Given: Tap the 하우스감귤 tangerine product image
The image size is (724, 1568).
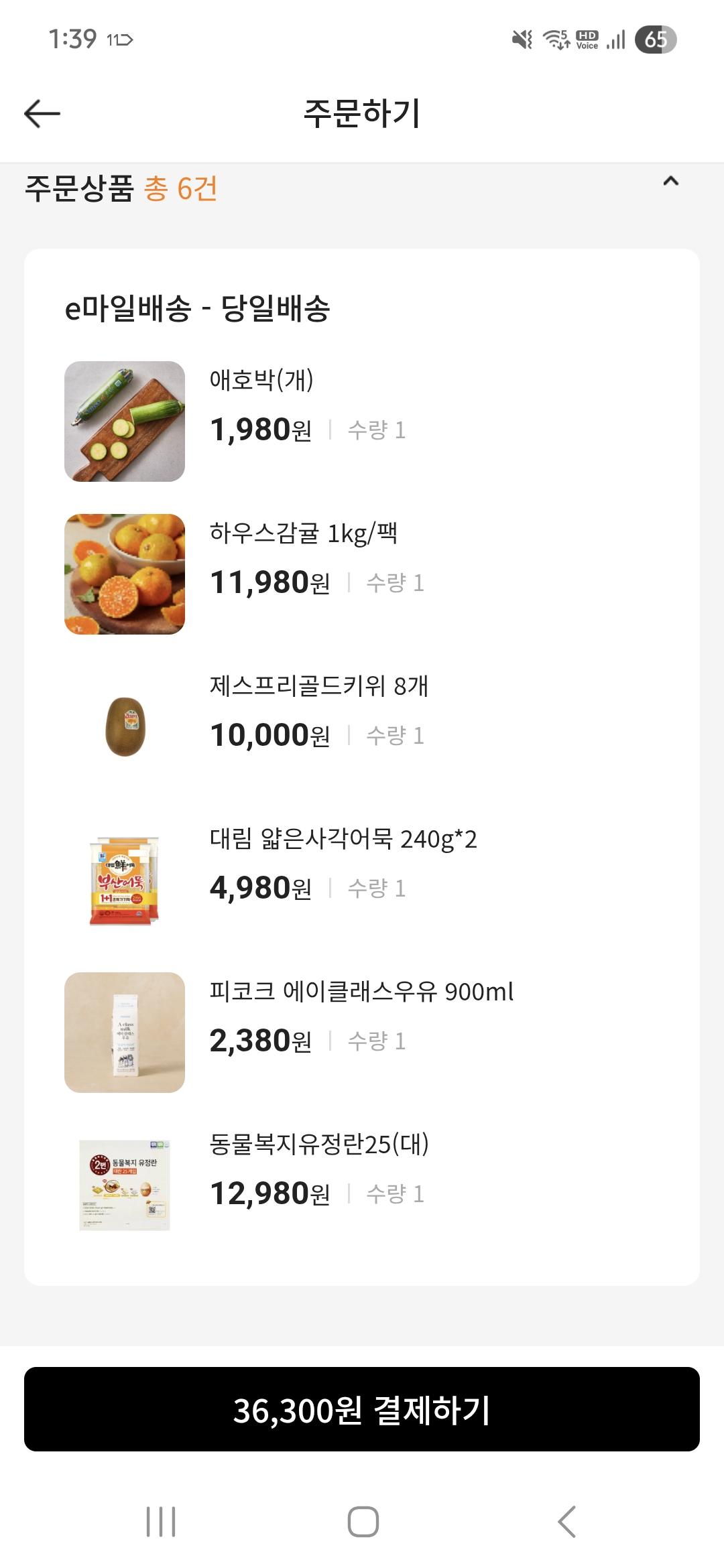Looking at the screenshot, I should point(125,574).
